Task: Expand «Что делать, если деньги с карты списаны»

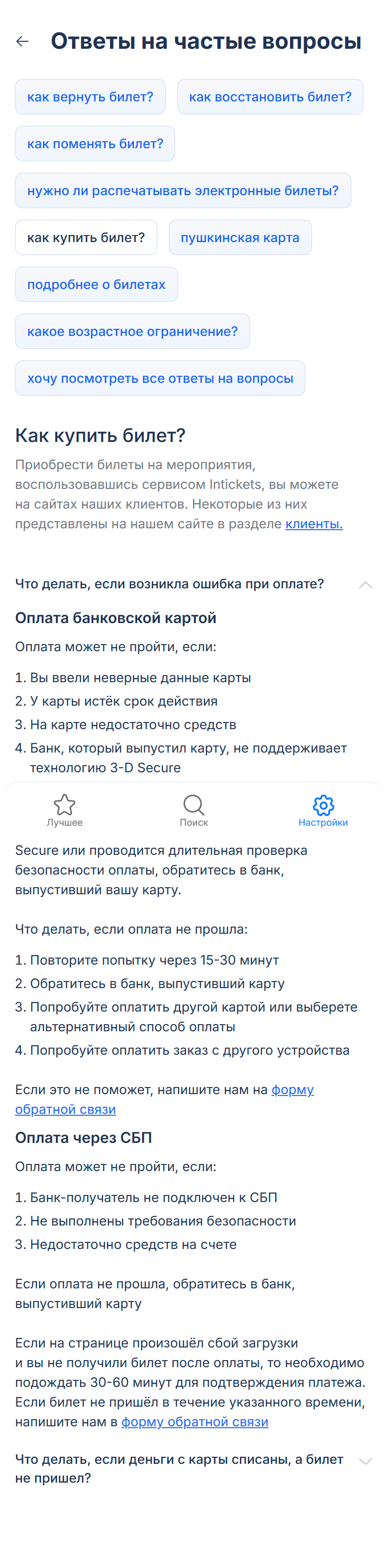Action: click(x=194, y=1468)
